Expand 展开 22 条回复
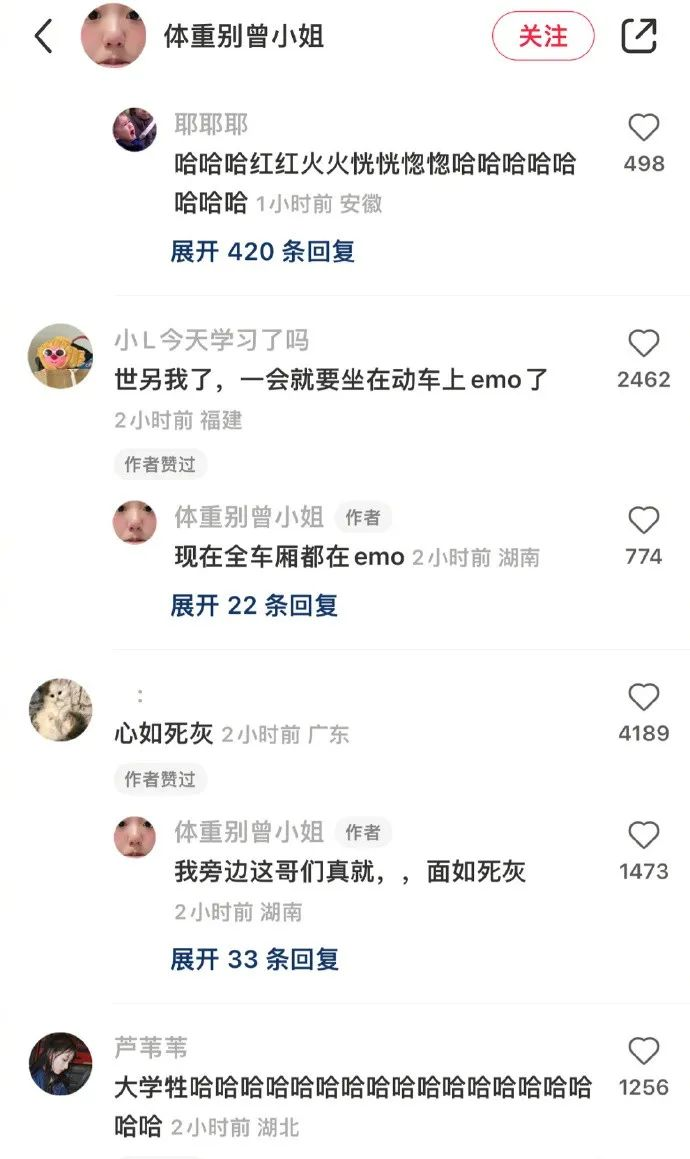This screenshot has height=1159, width=690. (x=254, y=605)
